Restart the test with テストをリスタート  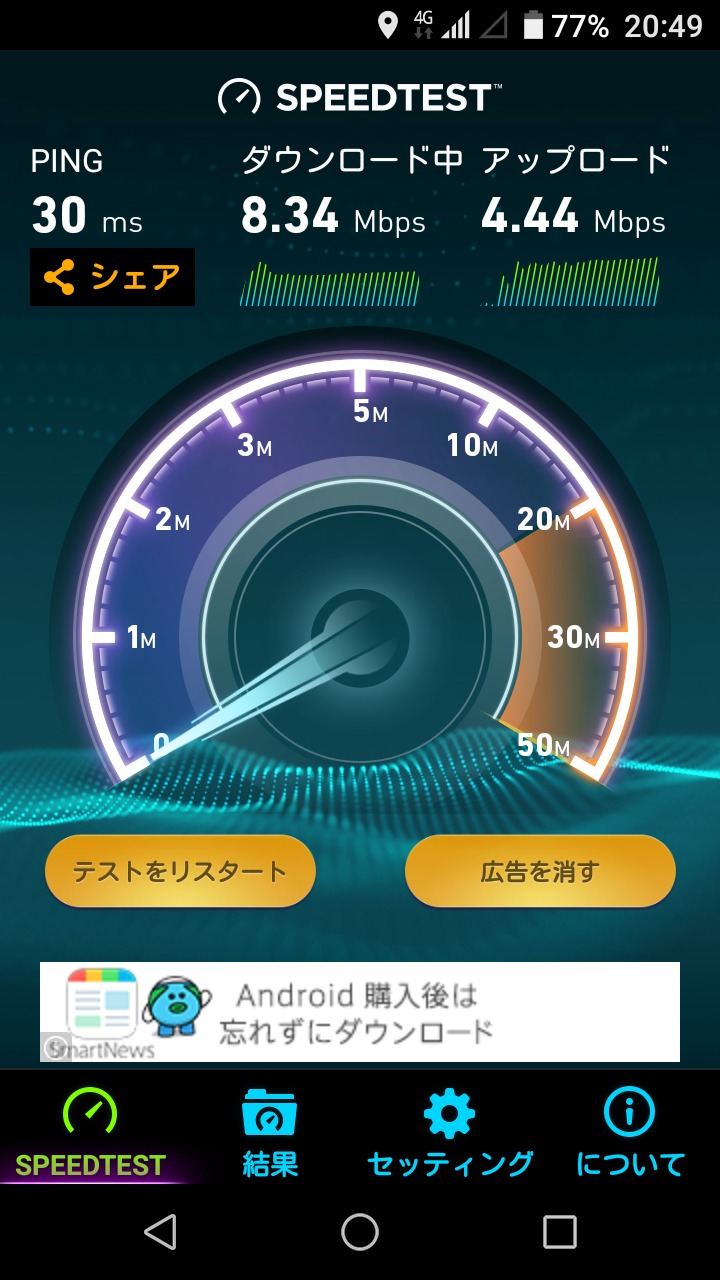[180, 871]
